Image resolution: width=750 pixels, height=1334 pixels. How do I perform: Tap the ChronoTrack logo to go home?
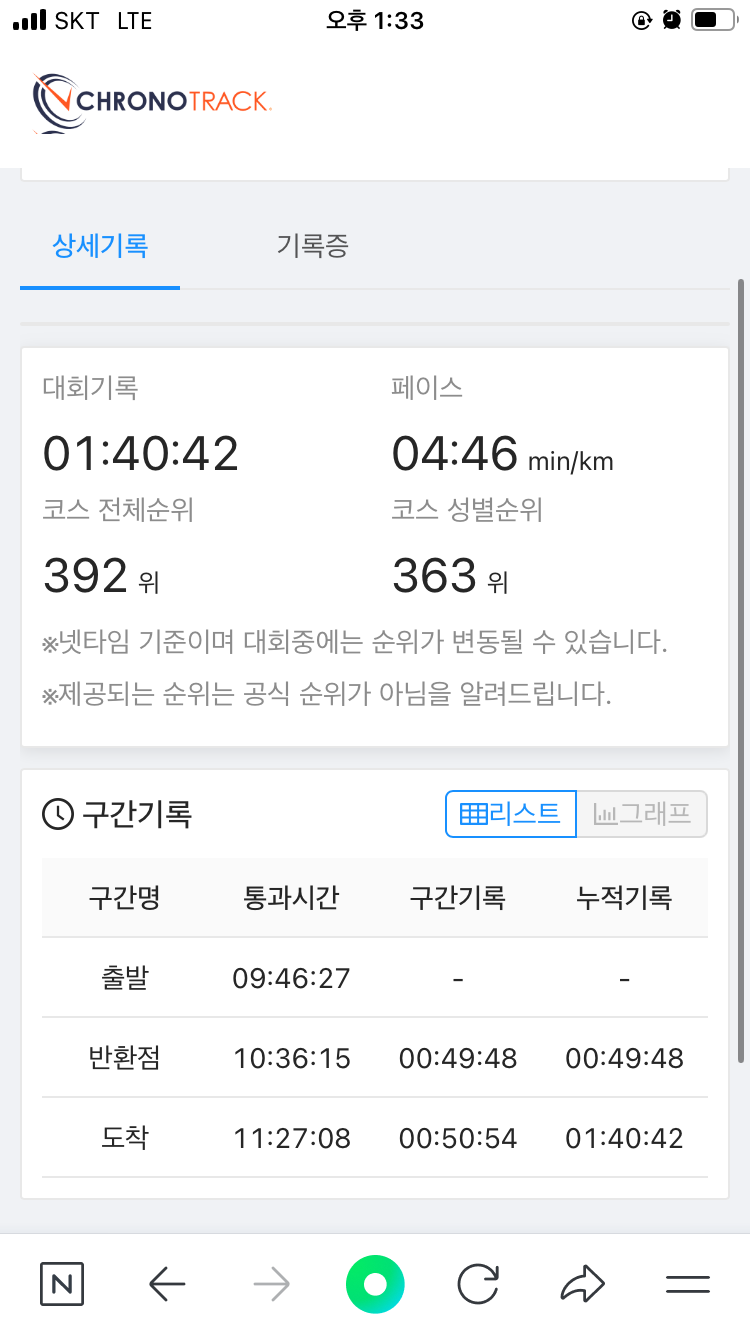[x=152, y=100]
